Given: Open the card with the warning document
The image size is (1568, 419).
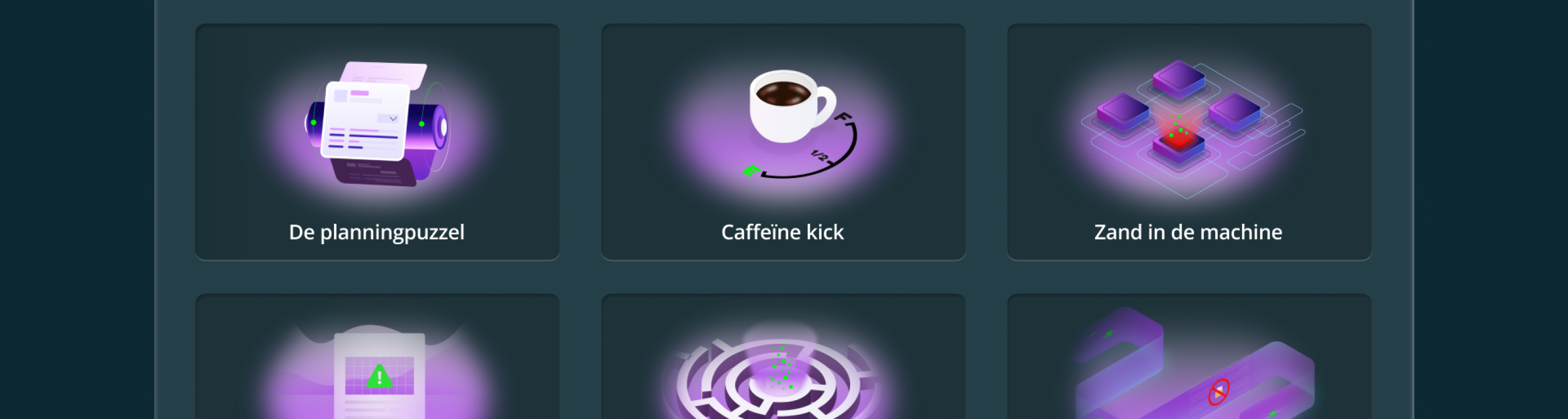Looking at the screenshot, I should [x=377, y=365].
